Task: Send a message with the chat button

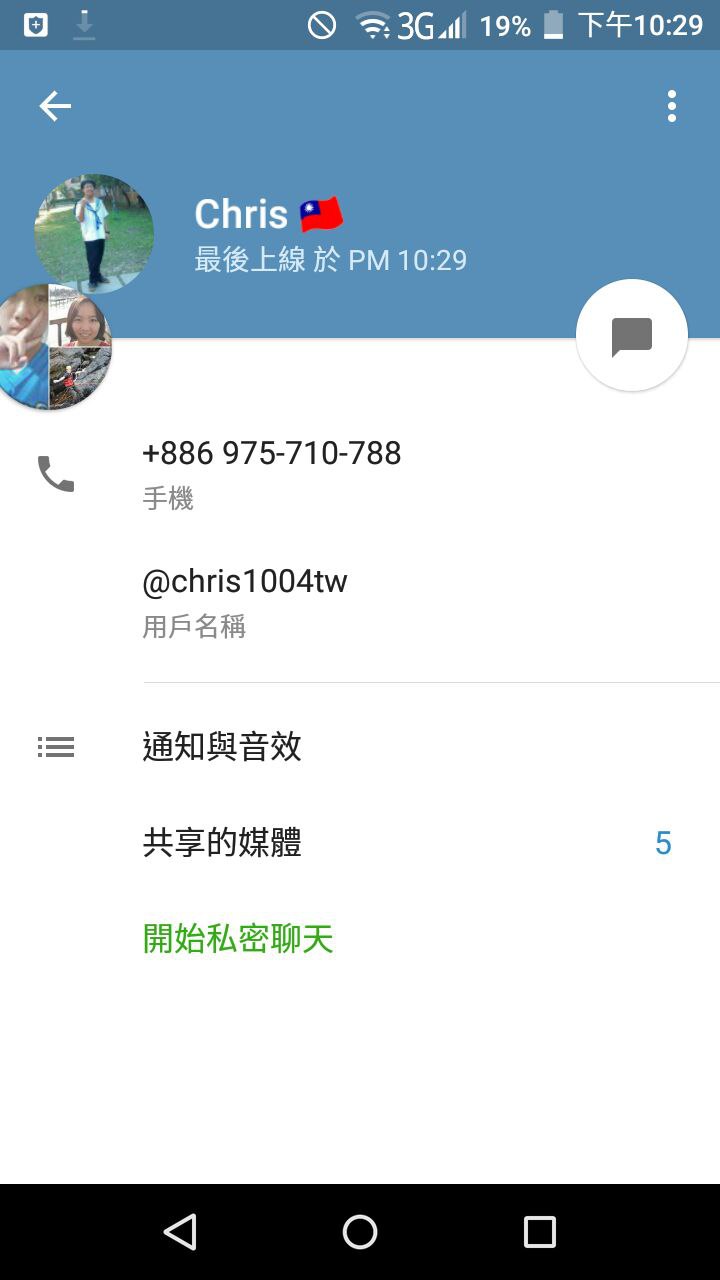Action: coord(632,336)
